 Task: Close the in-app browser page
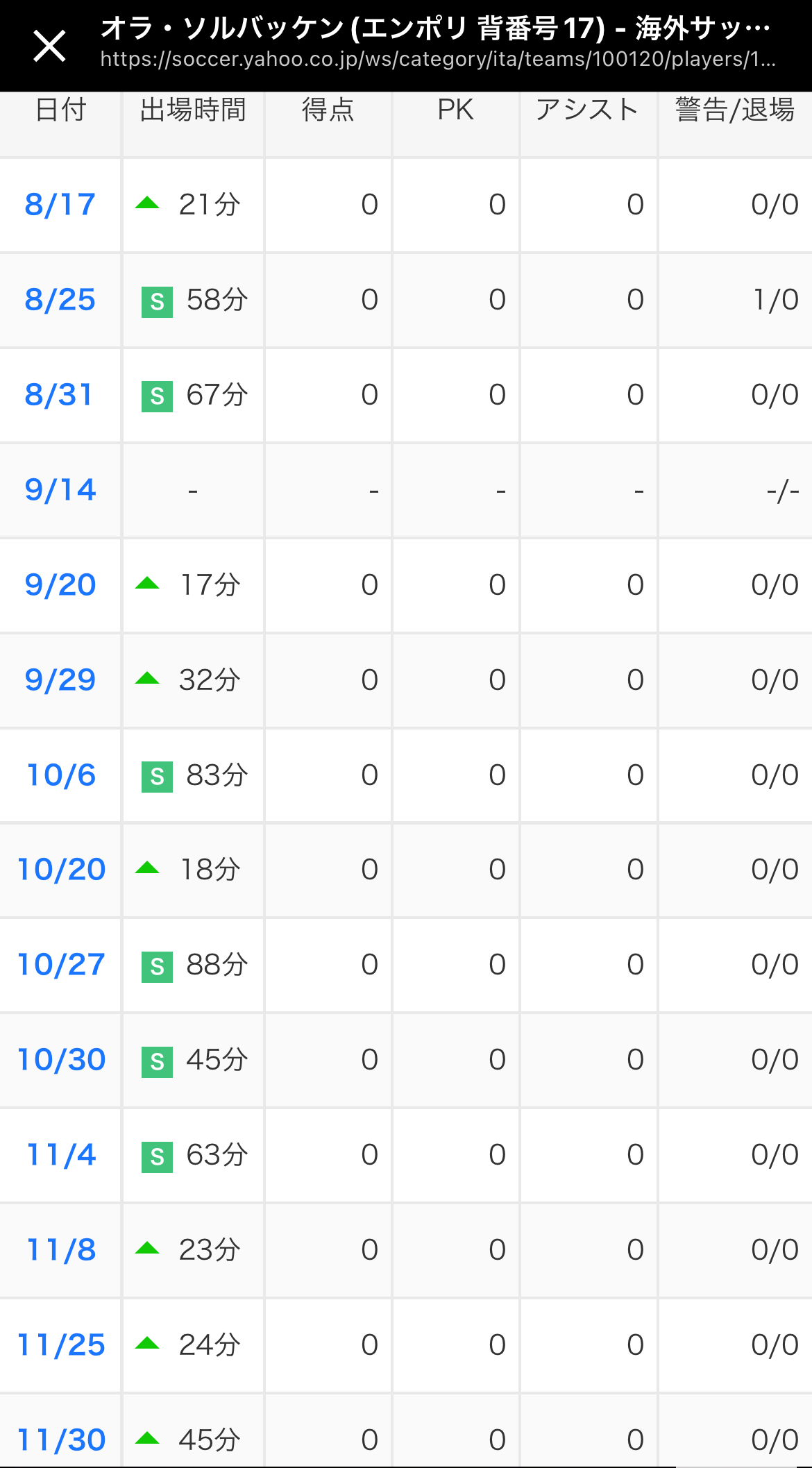coord(49,47)
